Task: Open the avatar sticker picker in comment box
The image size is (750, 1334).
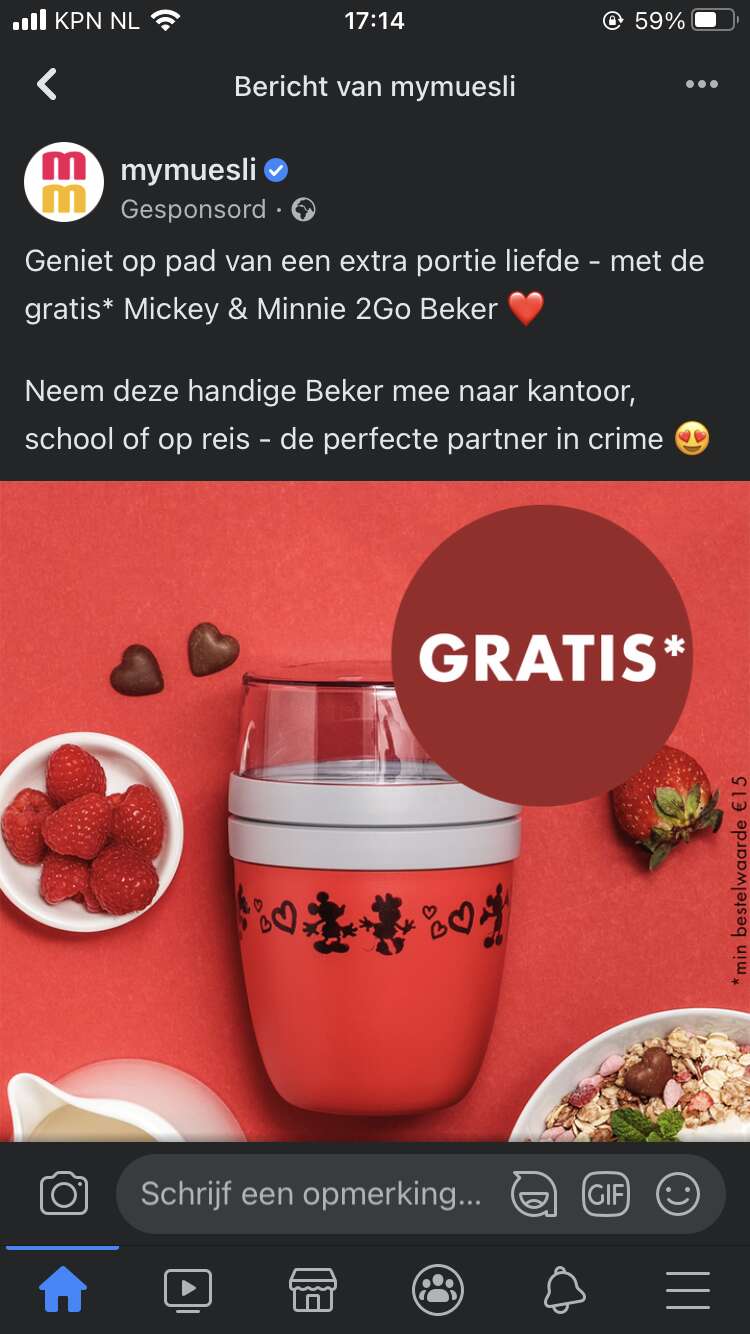Action: [534, 1194]
